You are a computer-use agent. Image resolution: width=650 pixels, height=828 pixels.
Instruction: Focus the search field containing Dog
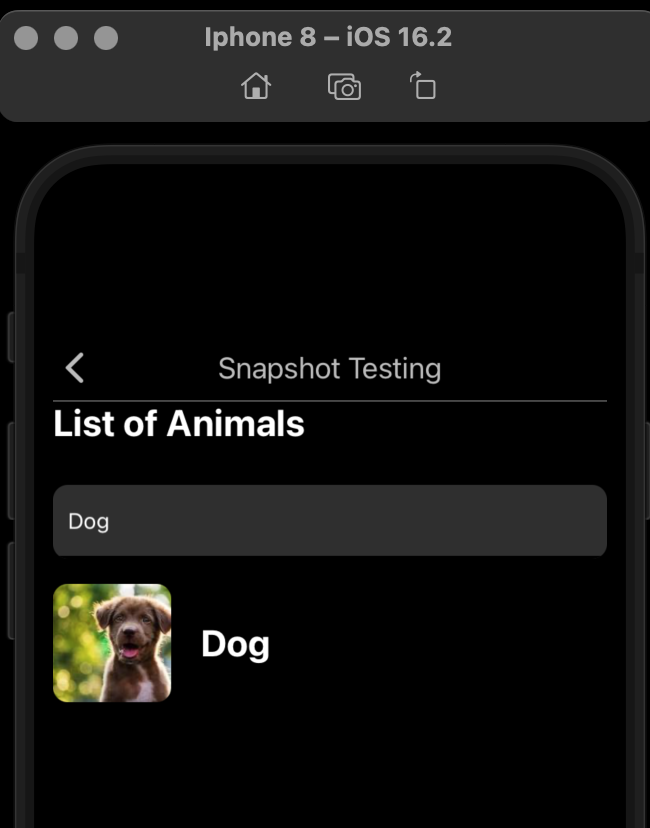pyautogui.click(x=330, y=521)
